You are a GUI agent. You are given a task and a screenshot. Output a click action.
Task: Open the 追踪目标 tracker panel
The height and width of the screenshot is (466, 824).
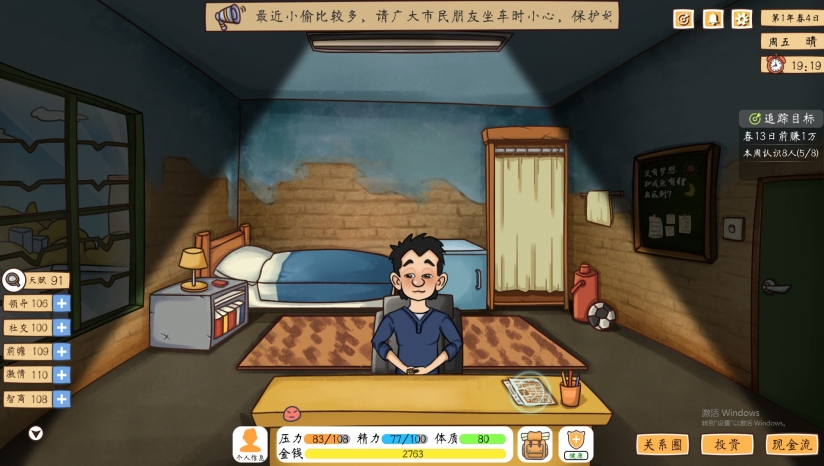[x=779, y=118]
